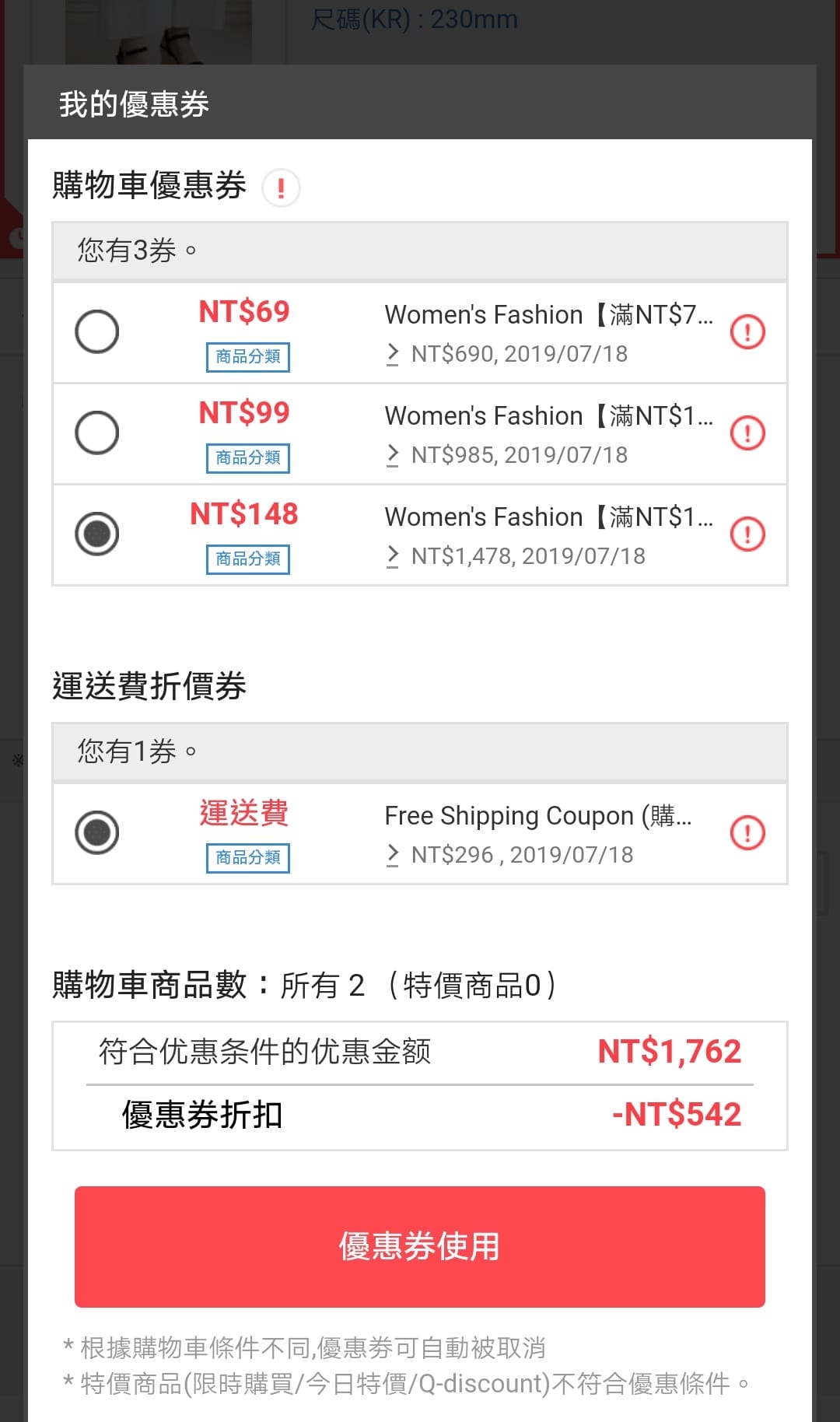View details icon for NT$99 coupon

(x=747, y=433)
